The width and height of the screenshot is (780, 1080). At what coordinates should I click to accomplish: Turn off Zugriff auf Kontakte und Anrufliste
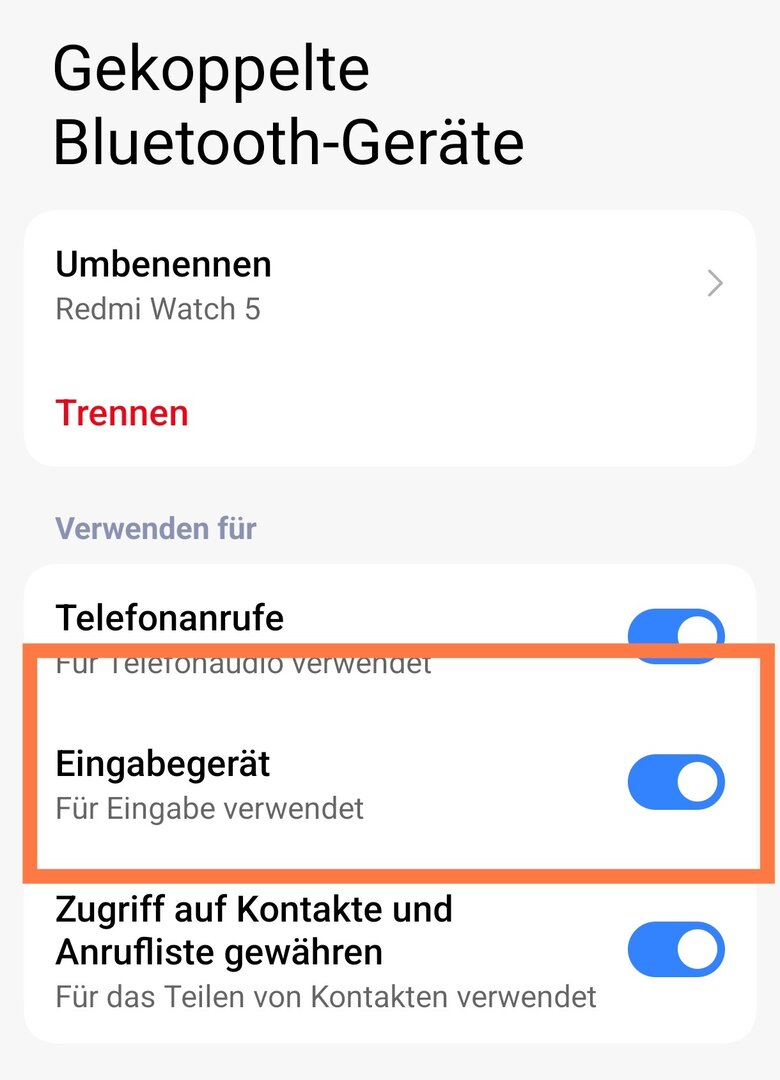pyautogui.click(x=676, y=950)
